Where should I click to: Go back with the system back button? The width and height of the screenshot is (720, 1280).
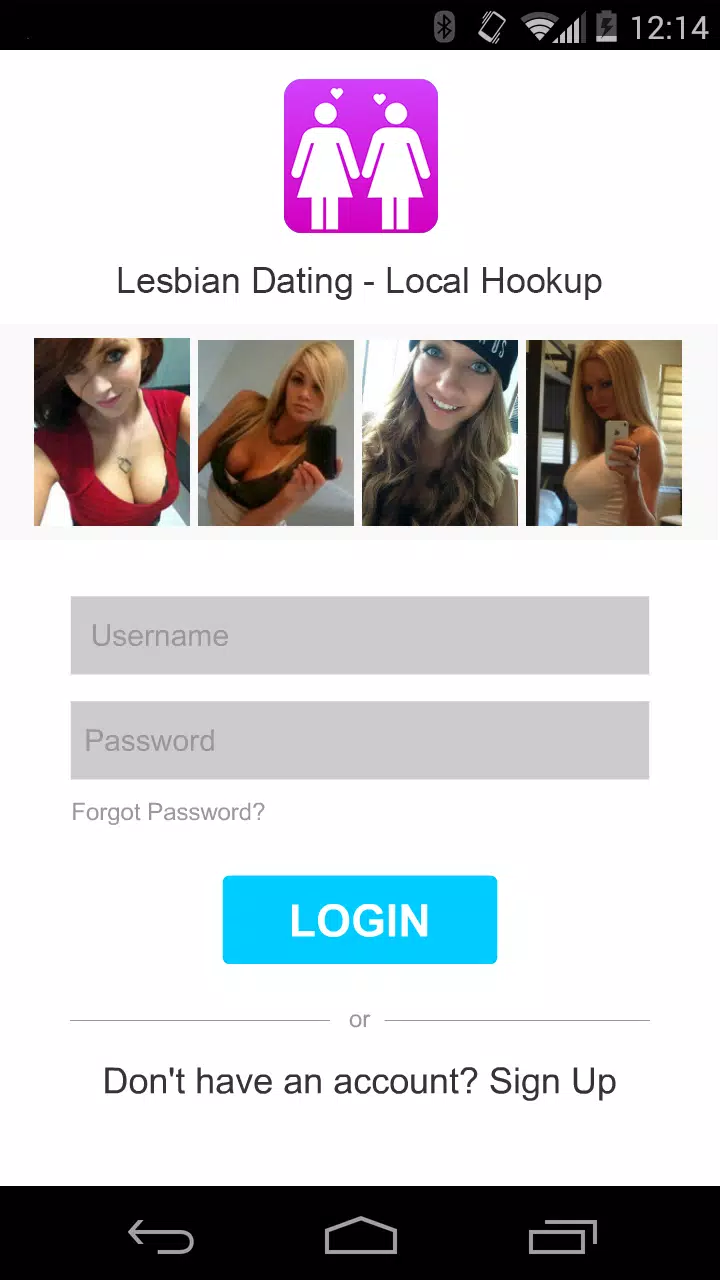point(161,1238)
